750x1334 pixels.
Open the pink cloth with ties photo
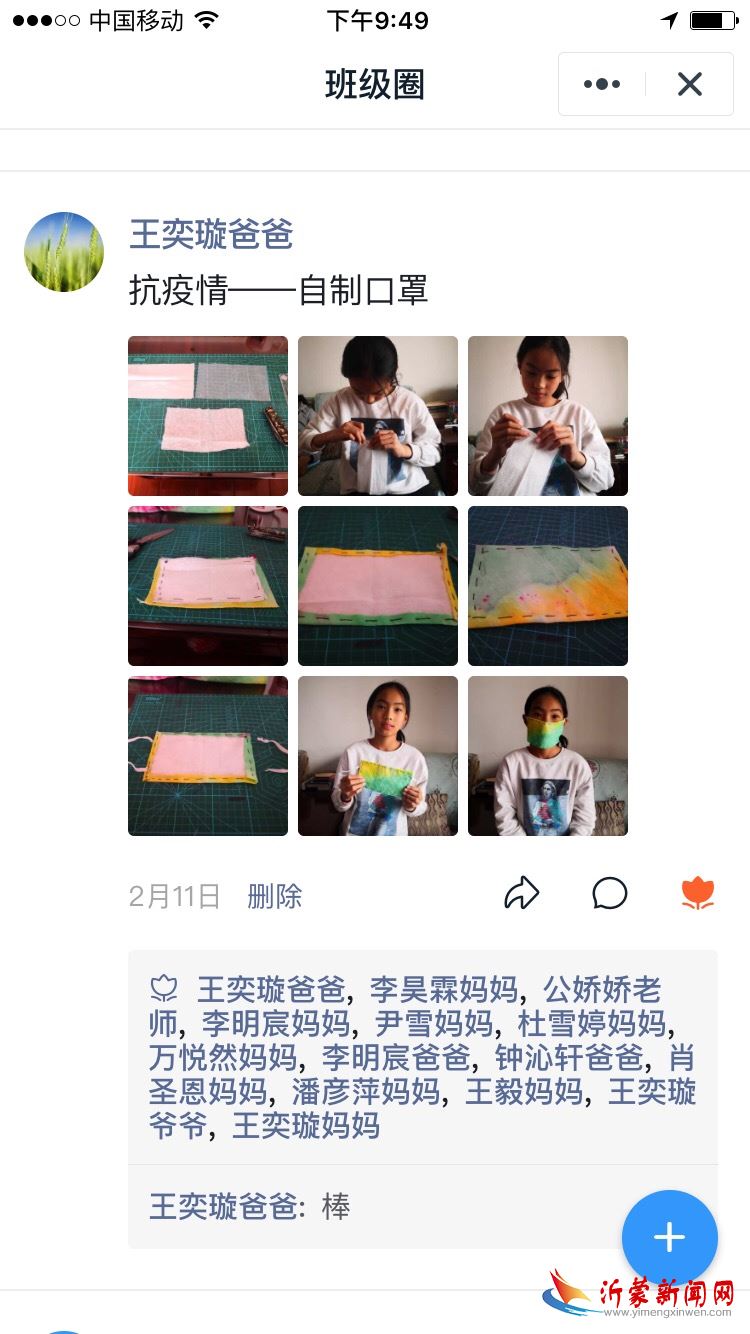tap(208, 756)
